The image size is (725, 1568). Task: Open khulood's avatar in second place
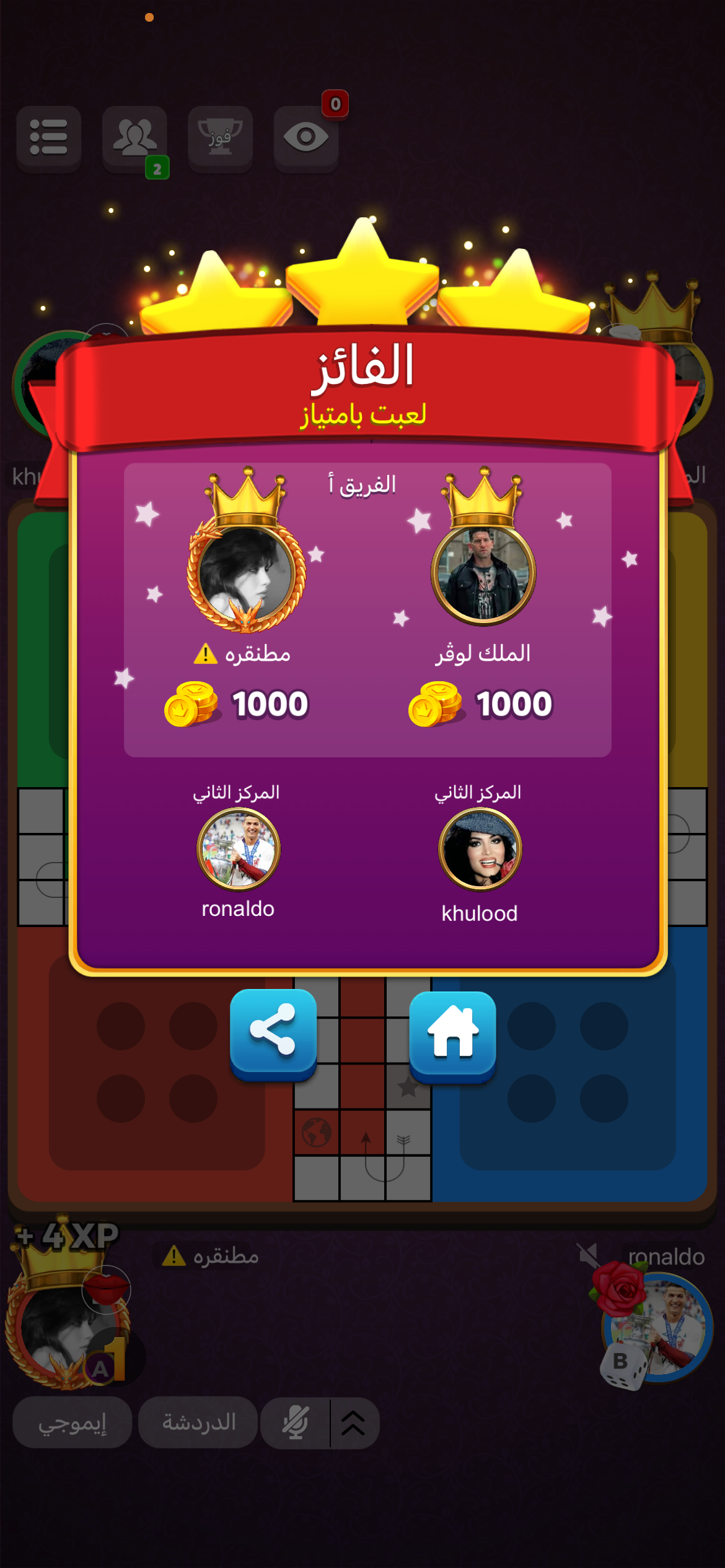coord(480,849)
